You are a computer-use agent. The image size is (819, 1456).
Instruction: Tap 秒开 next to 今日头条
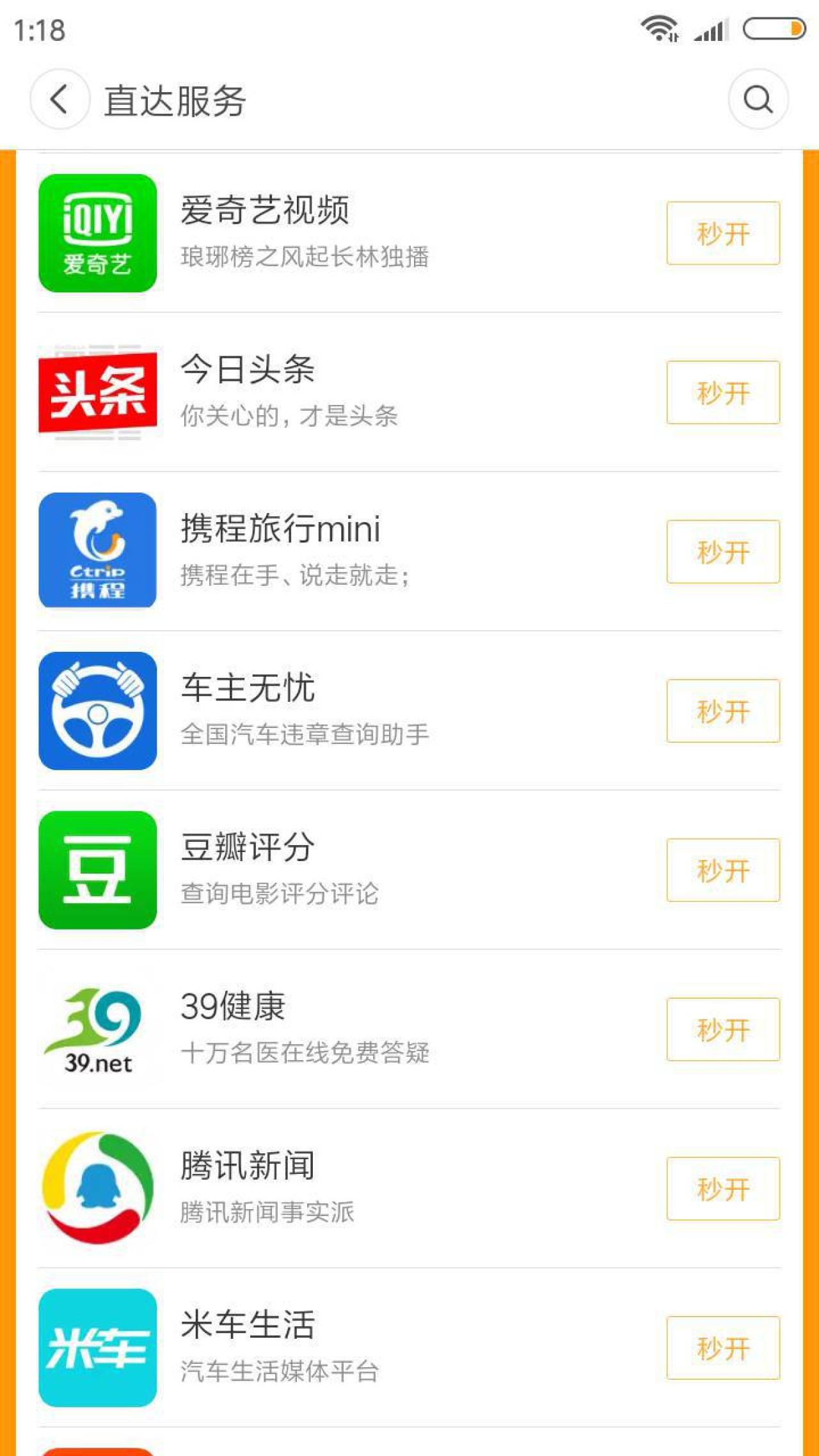tap(723, 393)
